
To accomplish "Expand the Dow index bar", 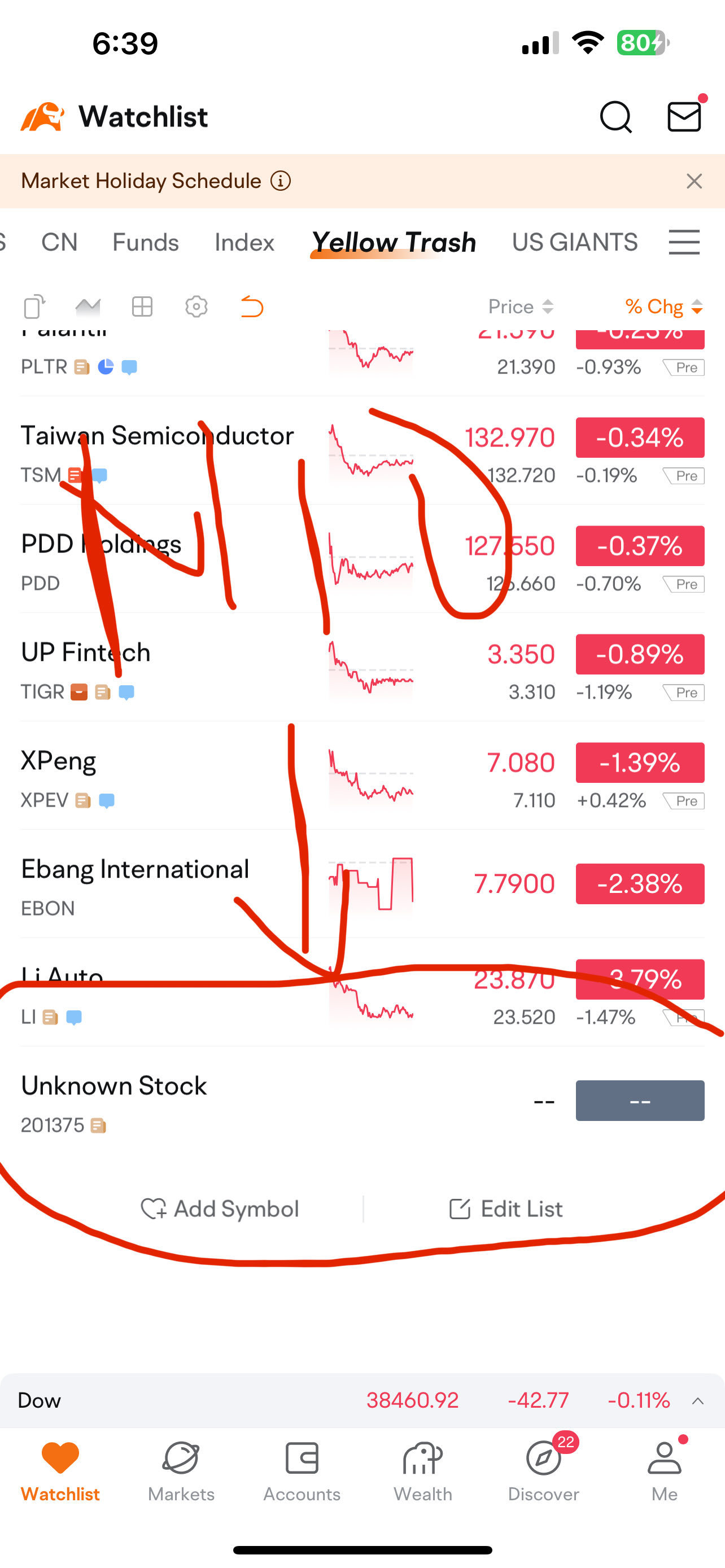I will click(697, 1400).
